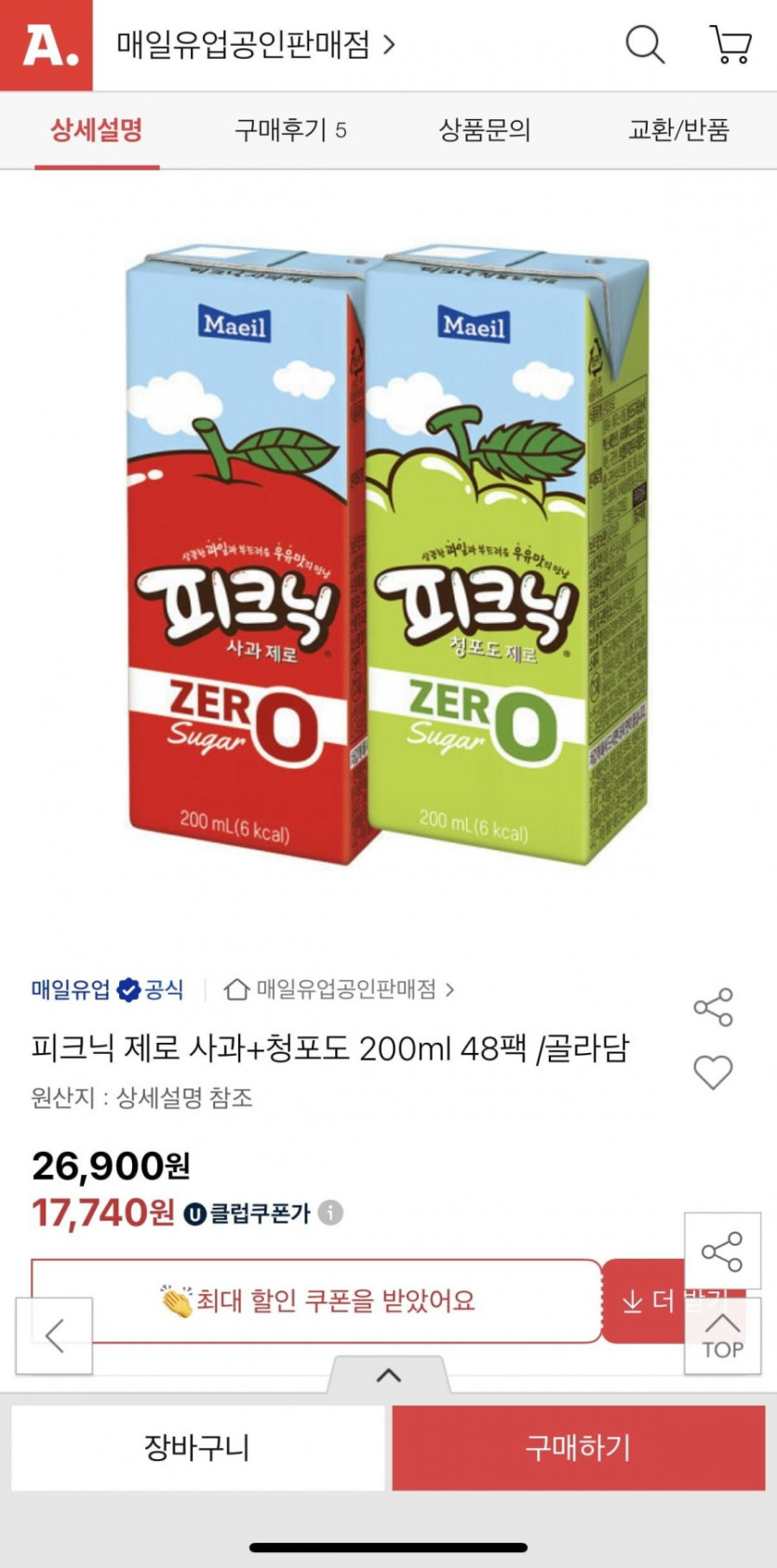The image size is (777, 1568).
Task: Tap the 최대 할인 쿠폰 banner
Action: [316, 1302]
